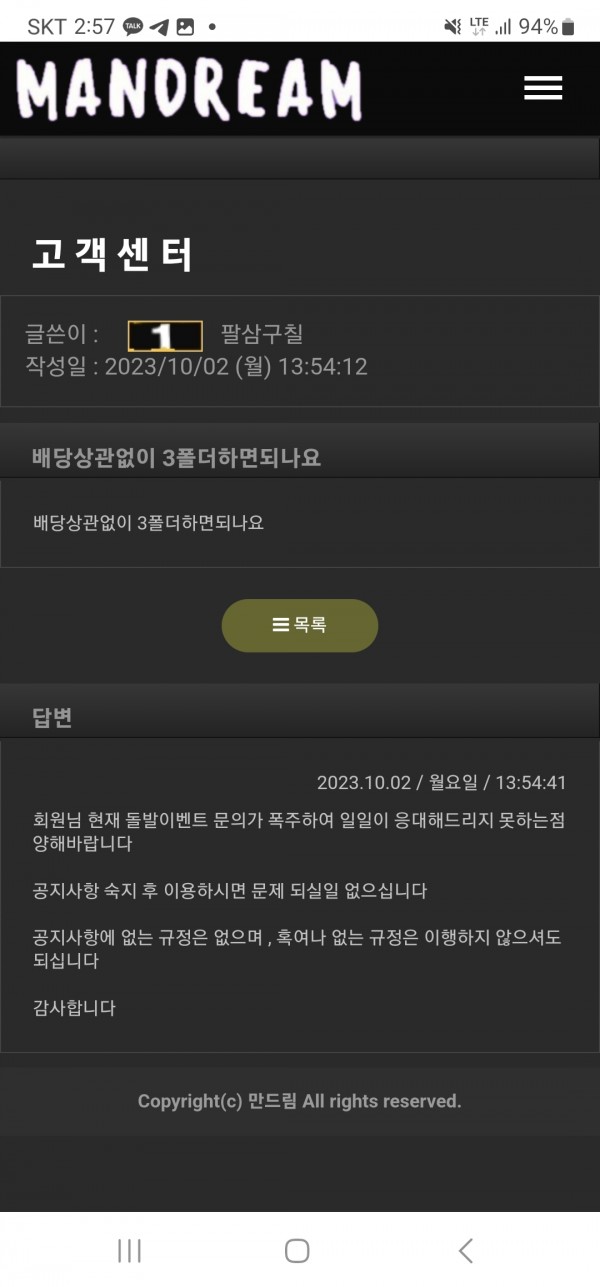Tap the 목록 list button
This screenshot has width=600, height=1287.
tap(299, 626)
